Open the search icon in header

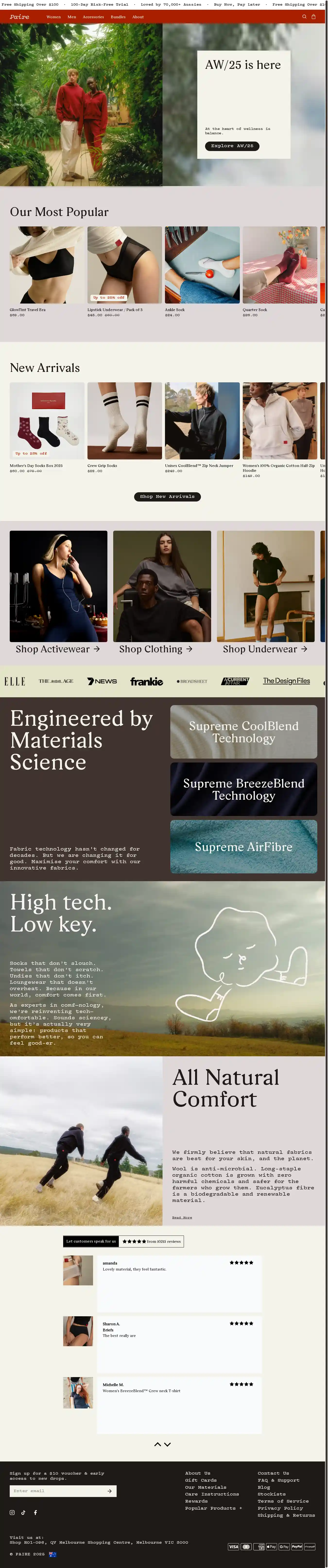(304, 17)
